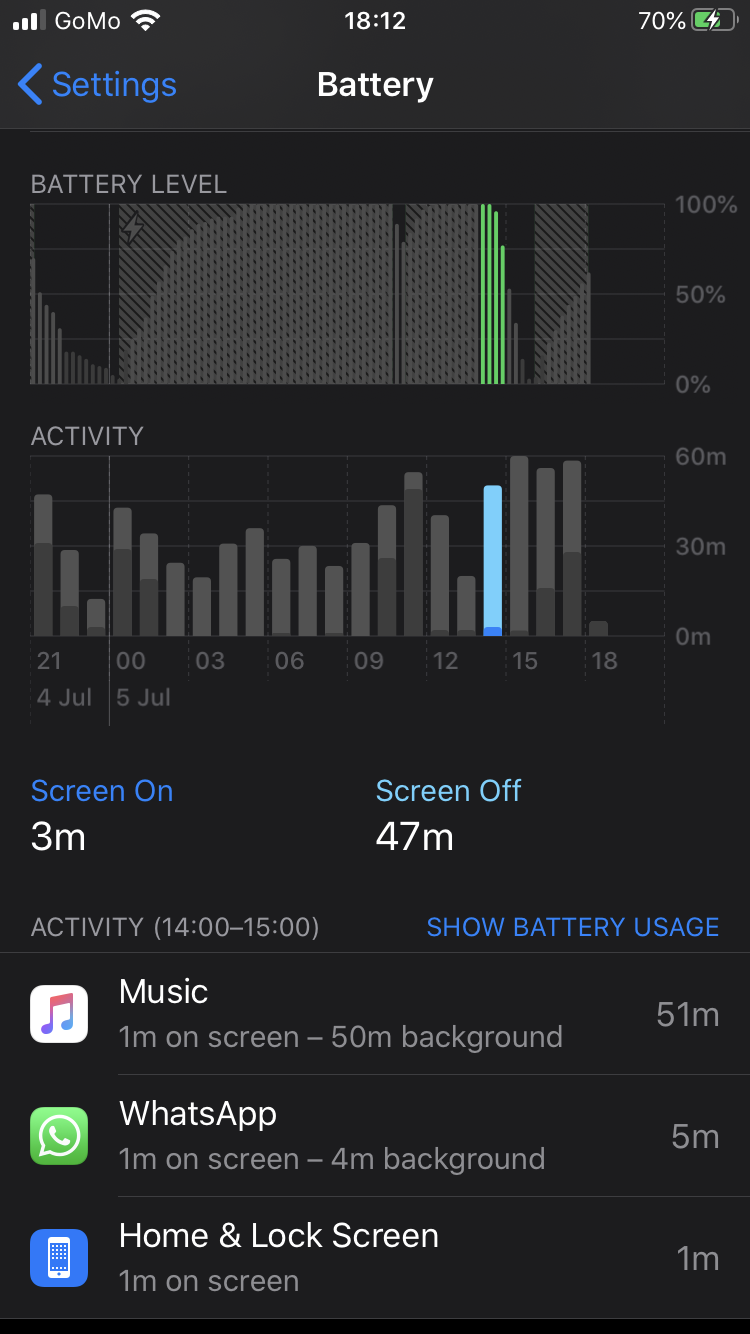This screenshot has height=1334, width=750.
Task: Select the WhatsApp activity row
Action: [375, 1136]
